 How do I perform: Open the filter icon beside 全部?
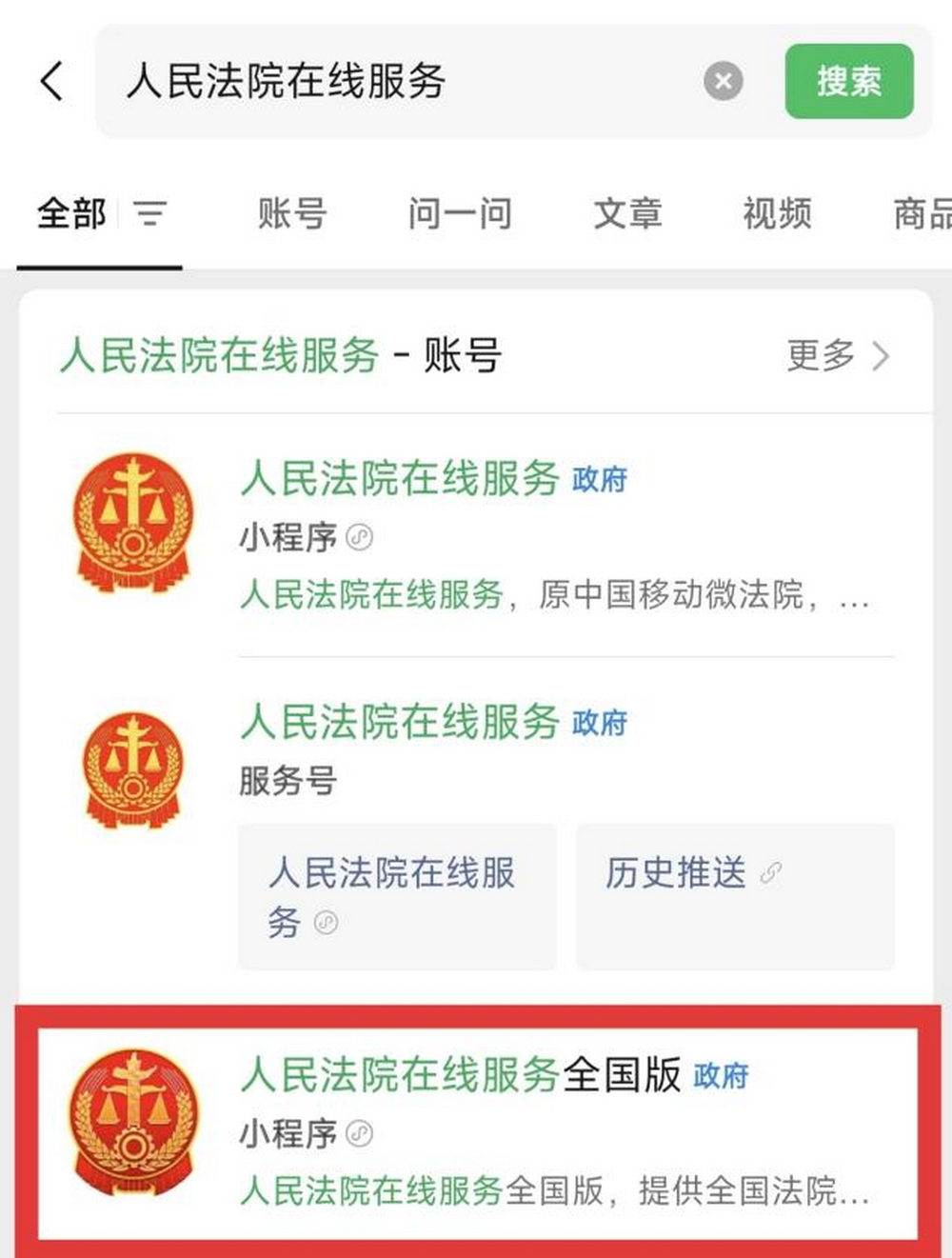149,213
